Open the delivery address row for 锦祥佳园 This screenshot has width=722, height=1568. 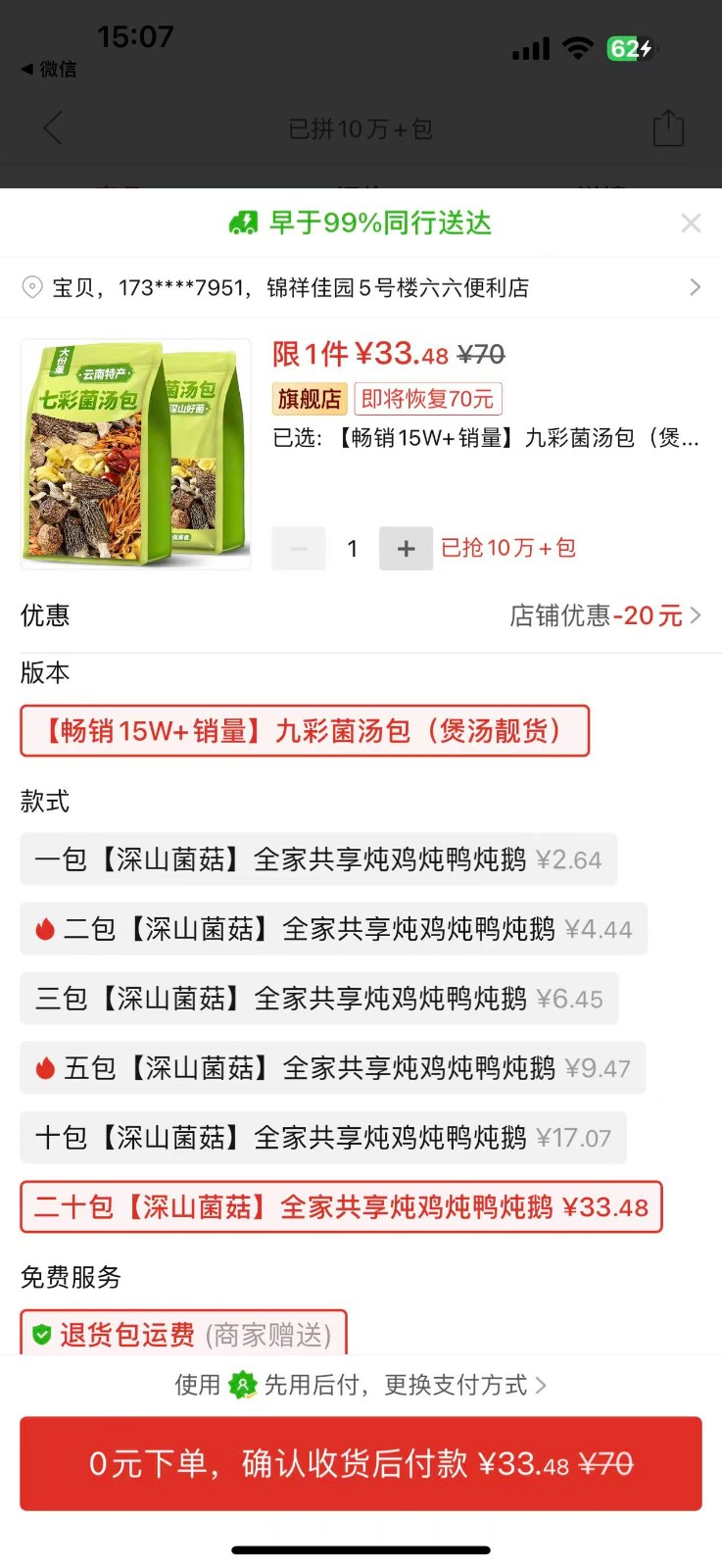pyautogui.click(x=361, y=287)
